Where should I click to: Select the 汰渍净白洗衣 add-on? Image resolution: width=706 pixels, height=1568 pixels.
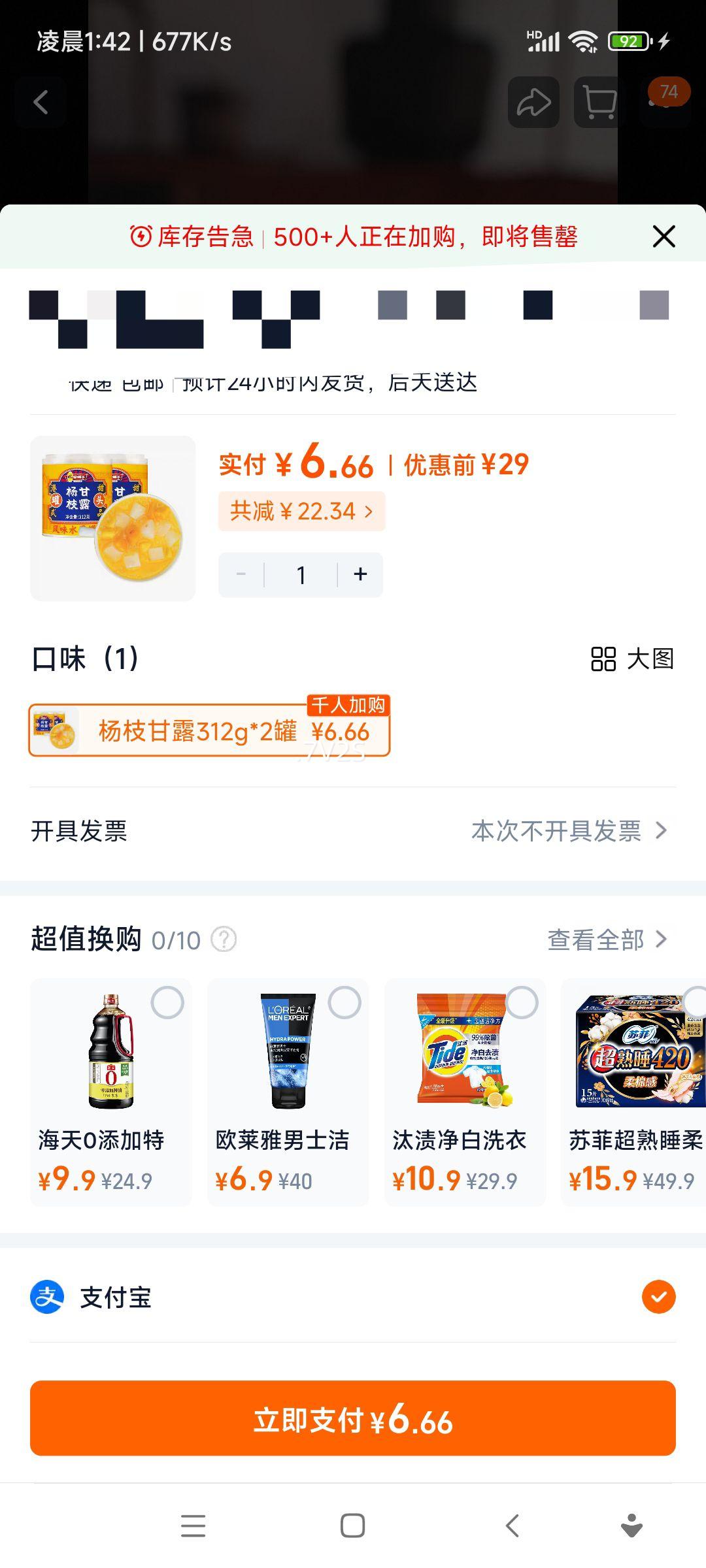pos(522,1002)
